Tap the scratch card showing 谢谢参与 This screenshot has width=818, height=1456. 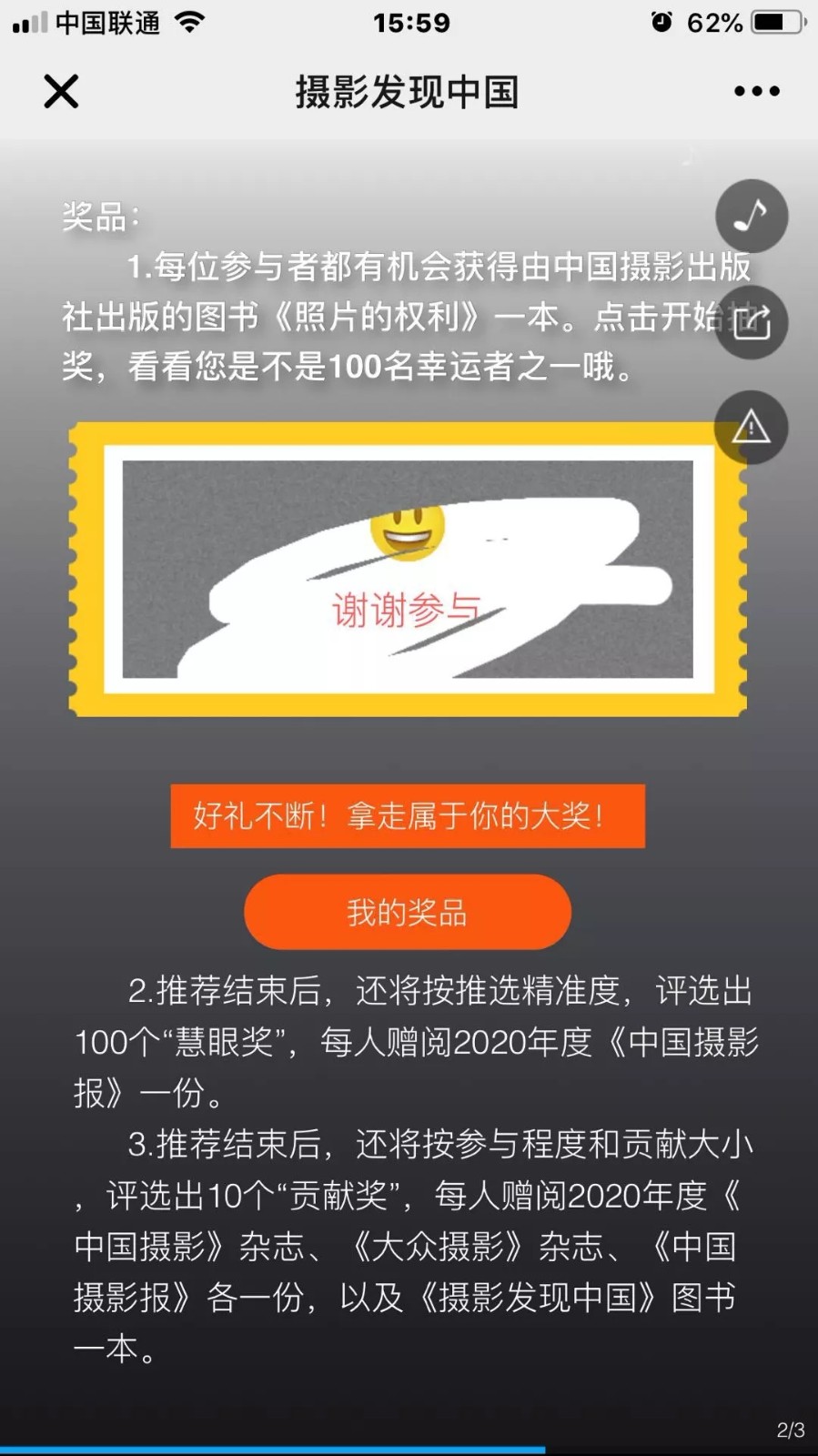(408, 570)
